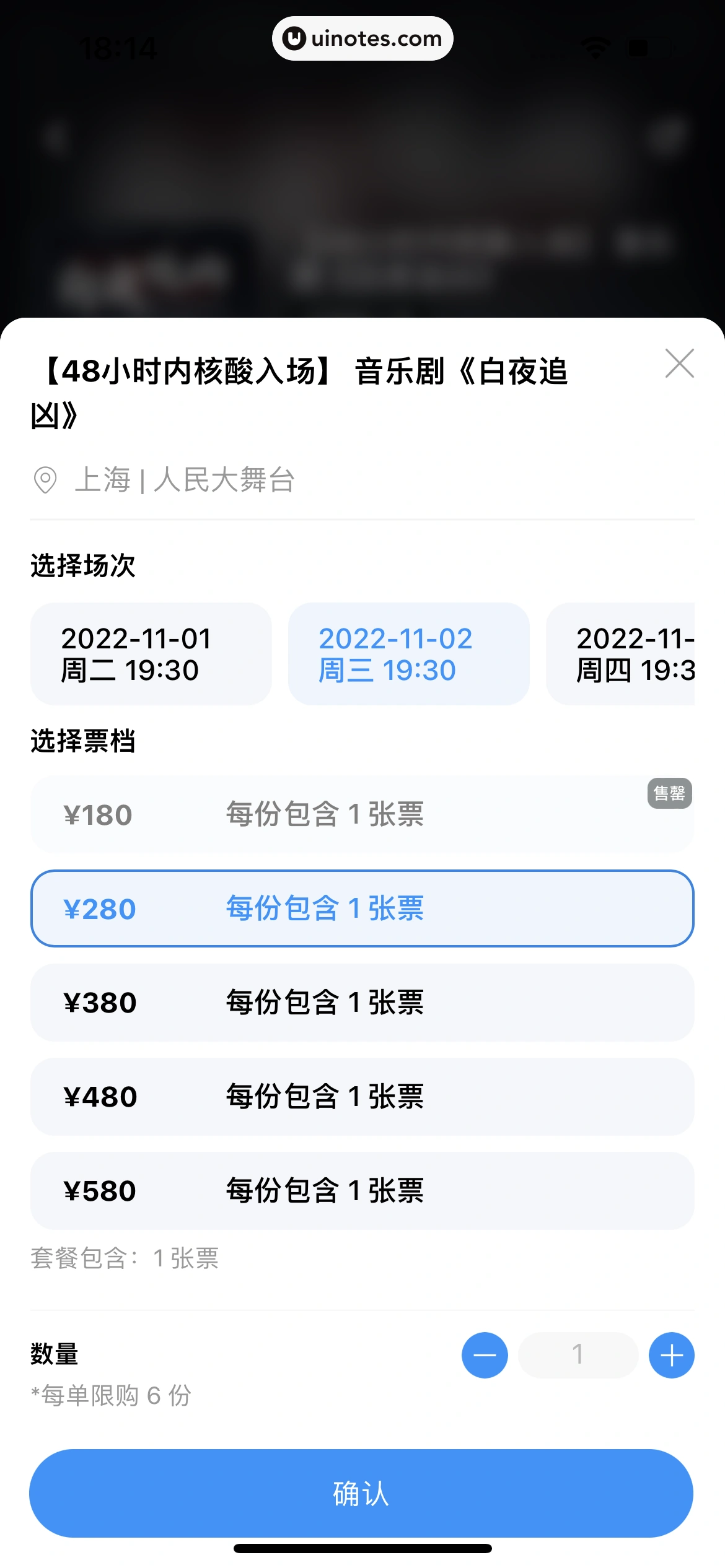The width and height of the screenshot is (725, 1568).
Task: Select the 2022-11-01 周二 19:30 session
Action: pos(151,654)
